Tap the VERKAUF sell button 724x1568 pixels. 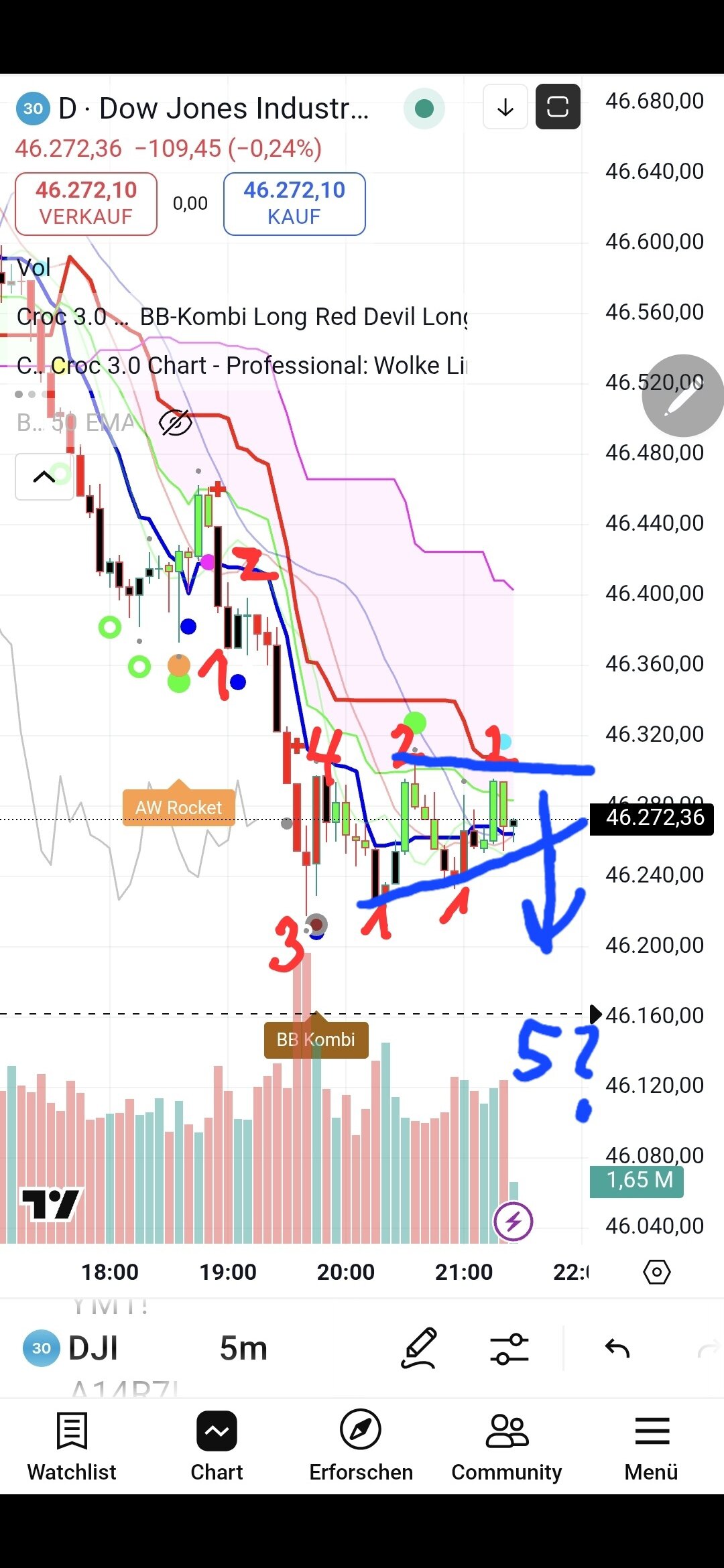click(86, 204)
